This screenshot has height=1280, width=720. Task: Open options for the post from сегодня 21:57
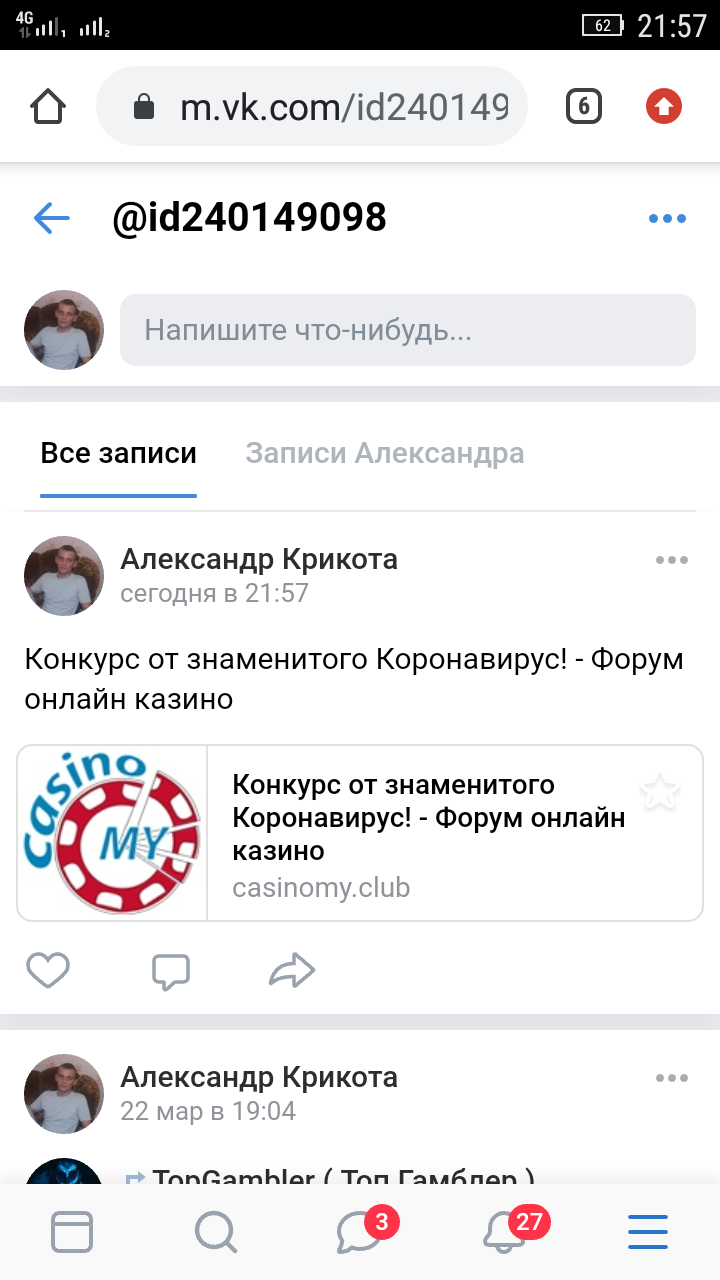[671, 560]
